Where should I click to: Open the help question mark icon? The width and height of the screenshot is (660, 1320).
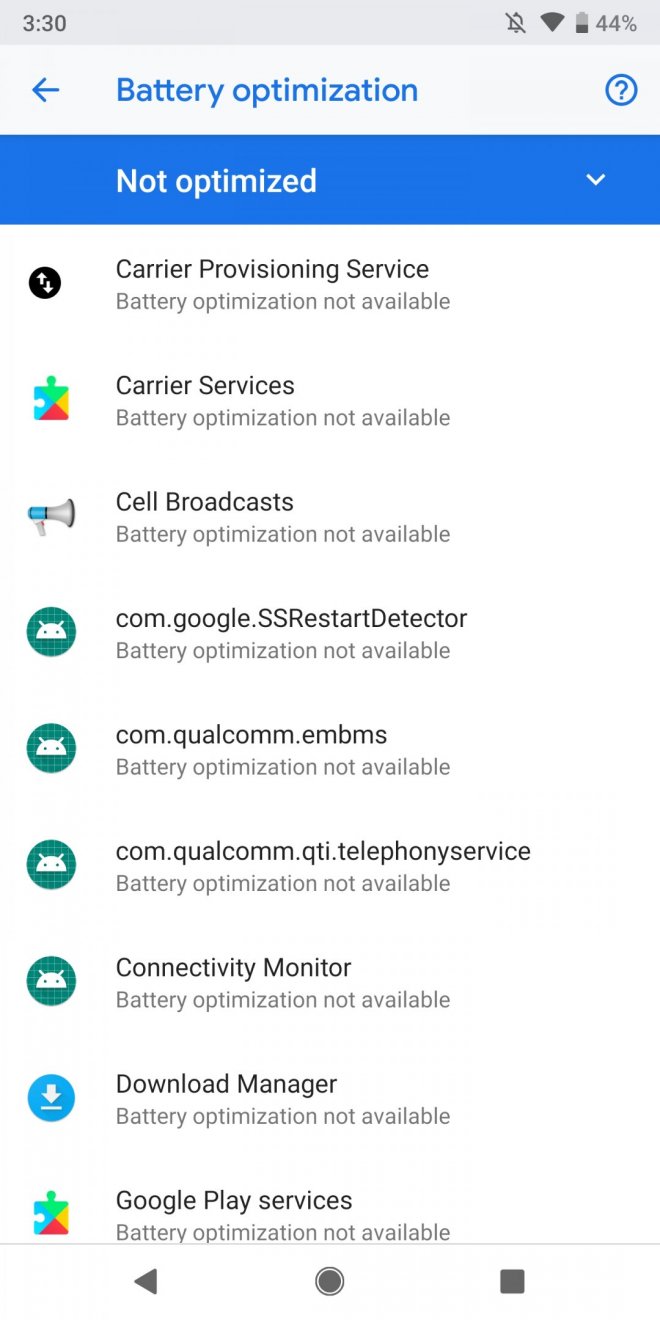621,91
